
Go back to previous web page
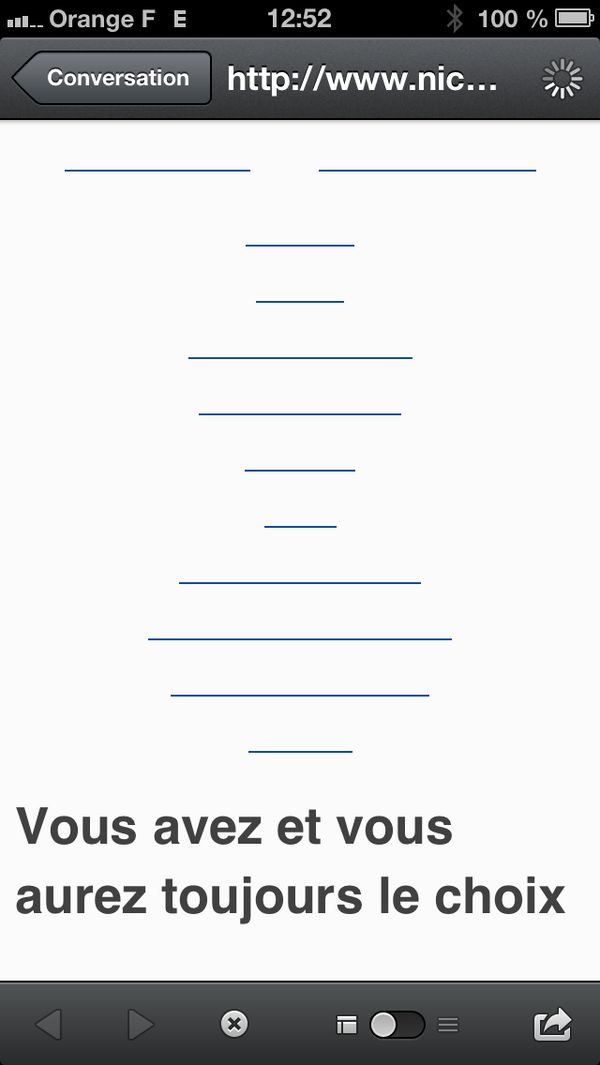coord(48,1024)
